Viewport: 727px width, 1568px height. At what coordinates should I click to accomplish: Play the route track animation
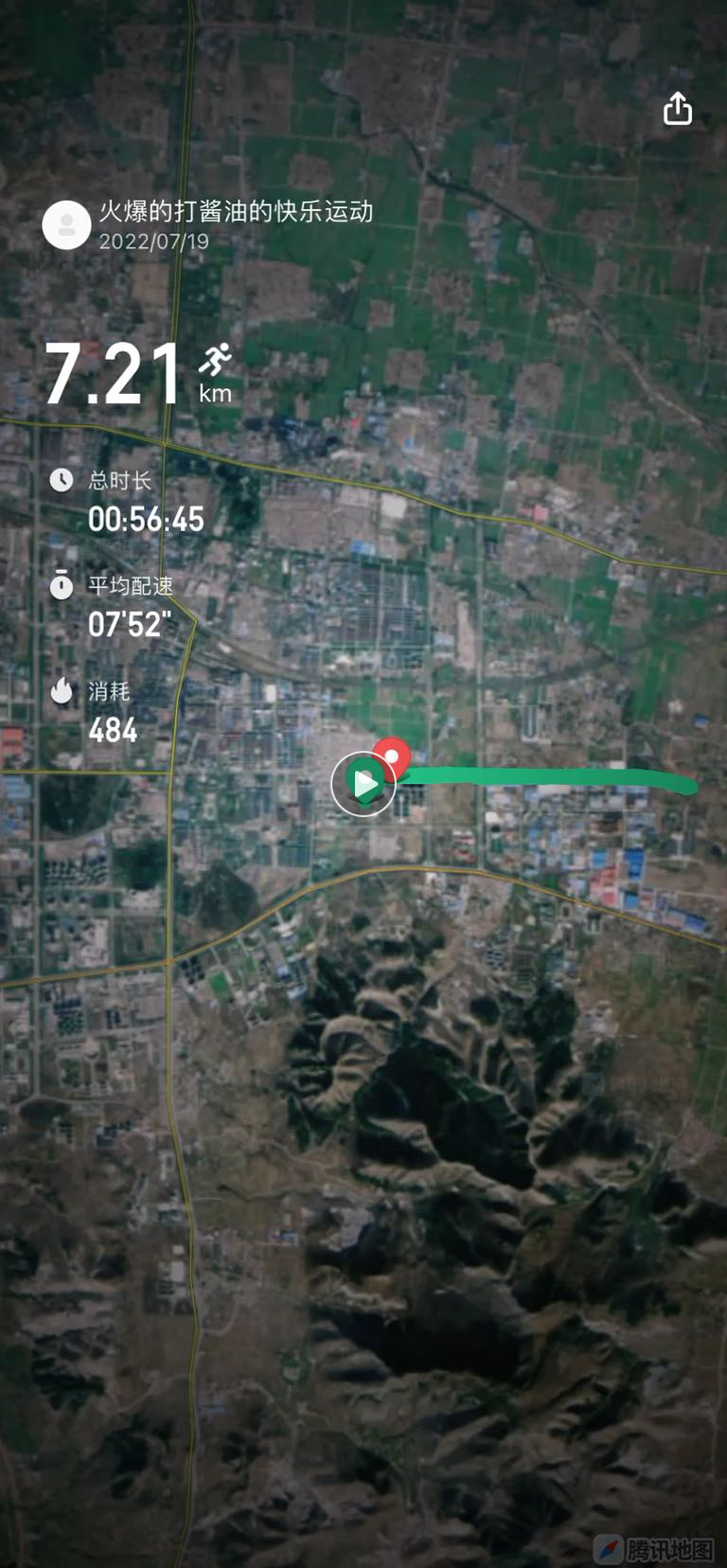[x=363, y=784]
